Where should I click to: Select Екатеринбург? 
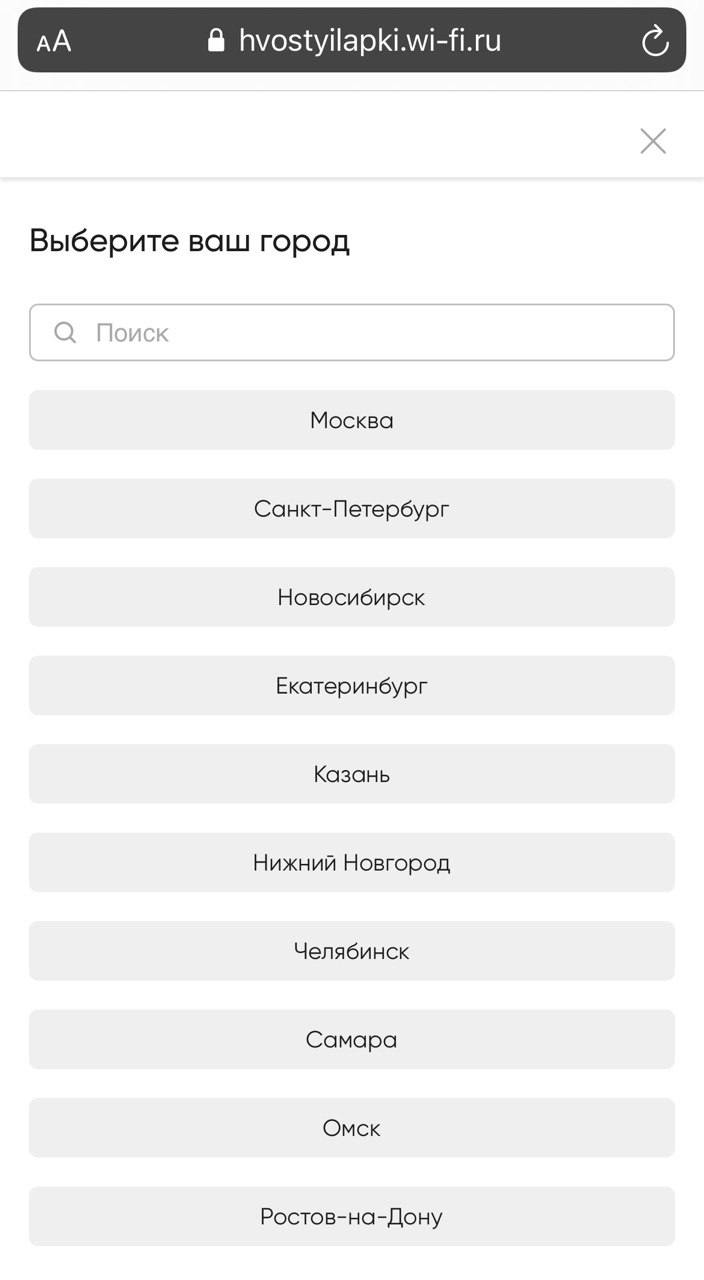click(x=352, y=686)
